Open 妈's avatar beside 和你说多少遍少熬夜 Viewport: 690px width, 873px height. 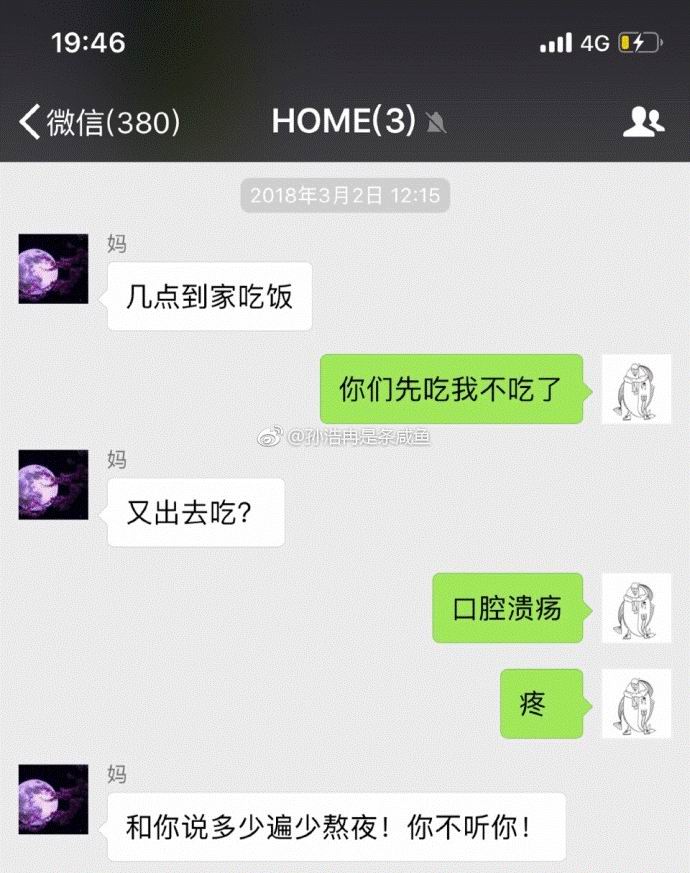pyautogui.click(x=53, y=800)
